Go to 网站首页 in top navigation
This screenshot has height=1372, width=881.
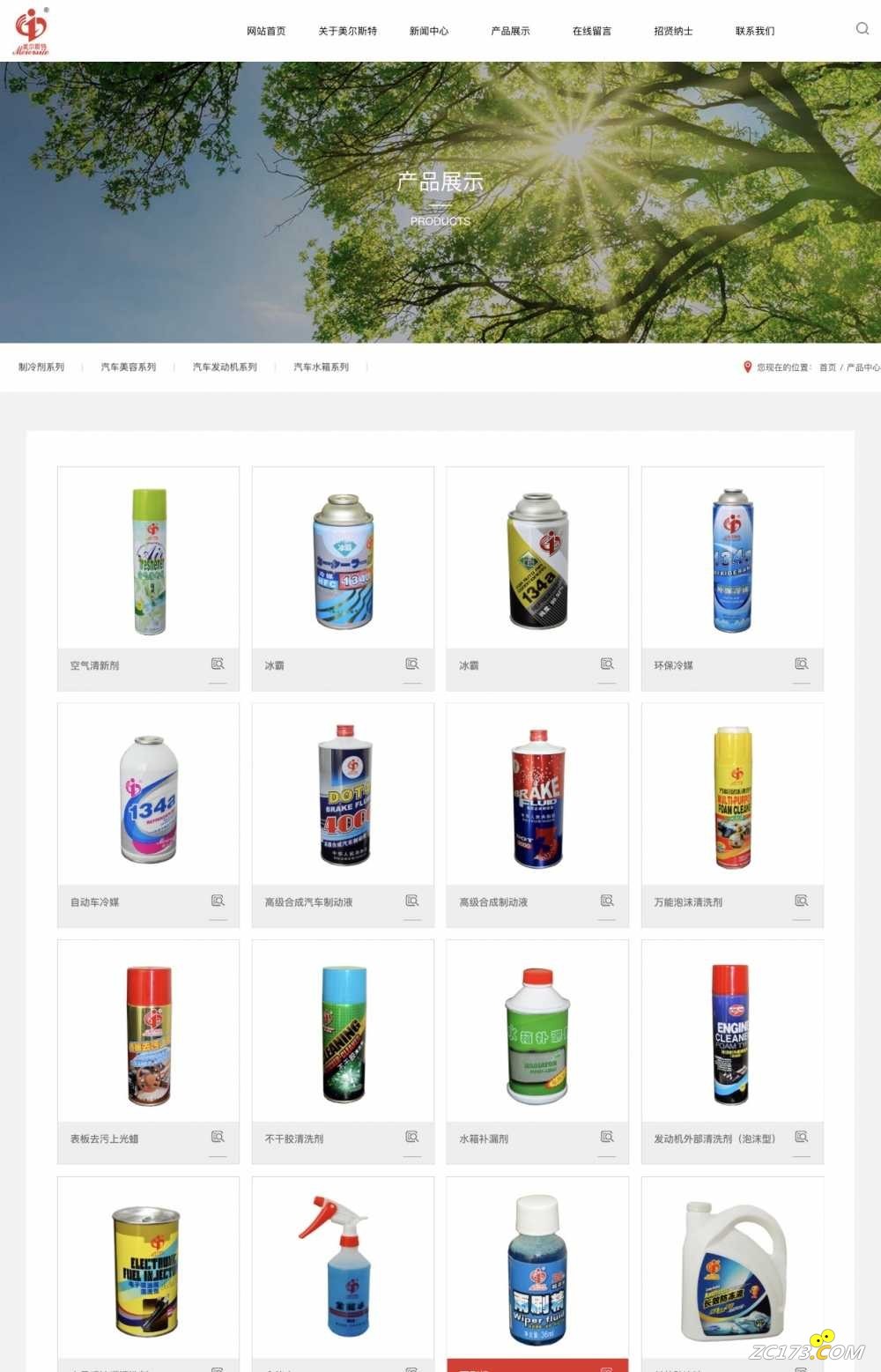click(266, 31)
